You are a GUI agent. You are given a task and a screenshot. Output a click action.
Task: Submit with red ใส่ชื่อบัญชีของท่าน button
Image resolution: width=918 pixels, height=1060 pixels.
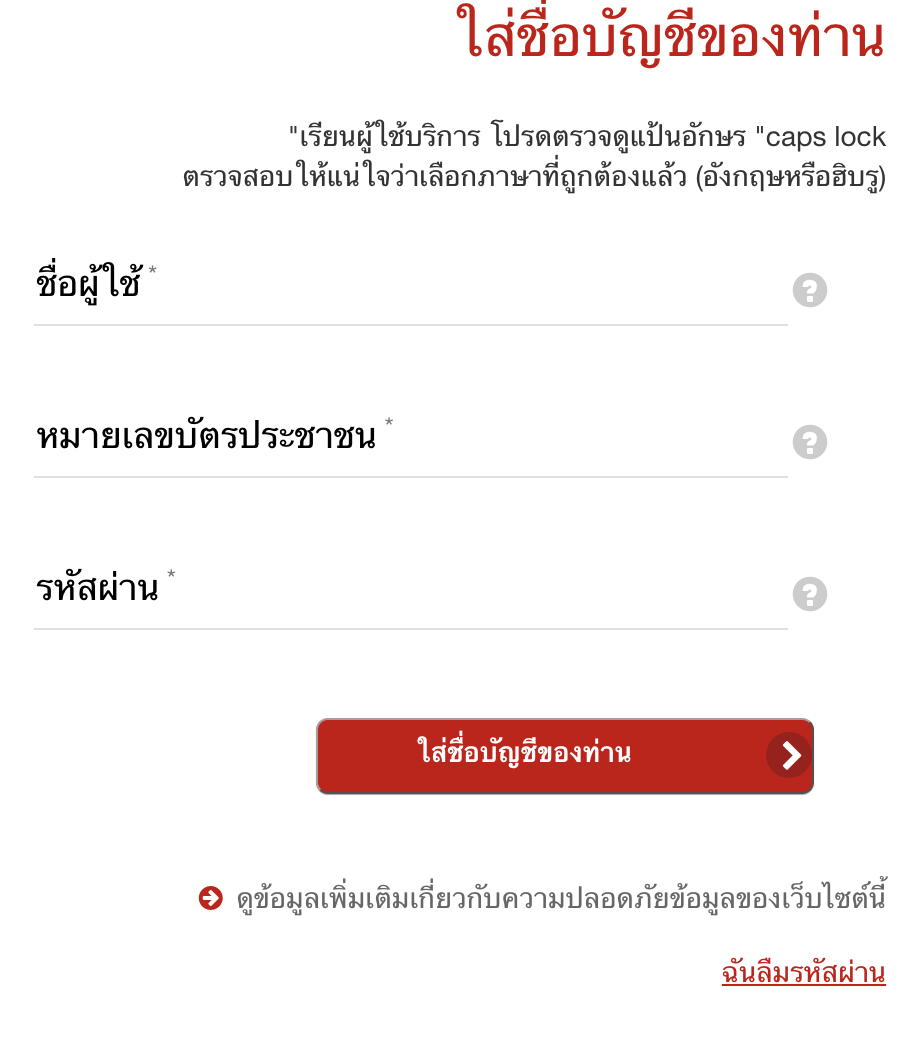[564, 756]
